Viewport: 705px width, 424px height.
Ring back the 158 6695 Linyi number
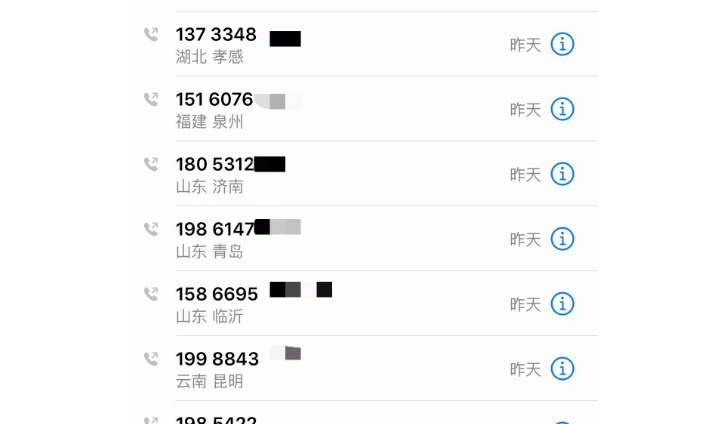300,305
